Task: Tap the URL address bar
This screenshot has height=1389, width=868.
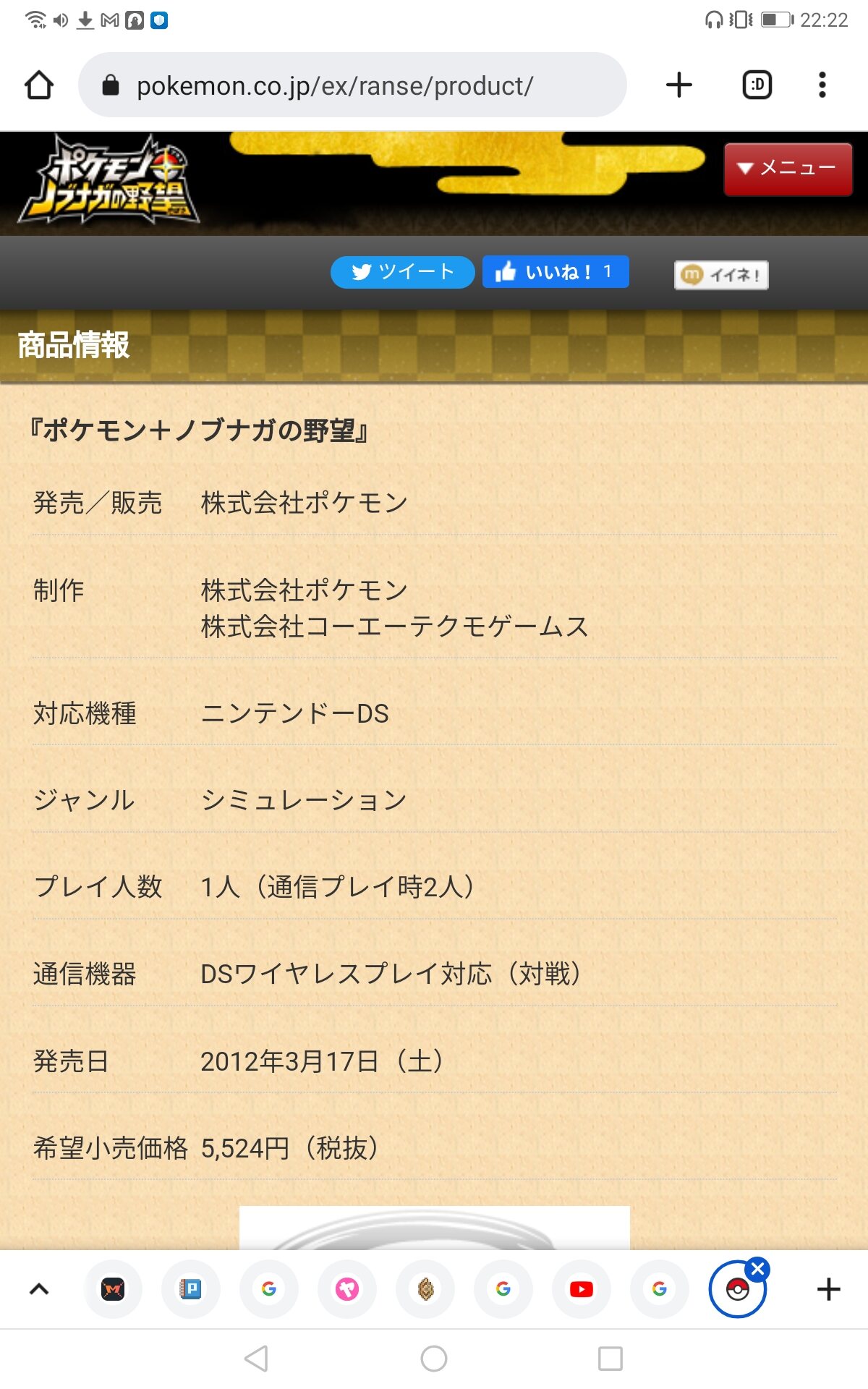Action: (352, 85)
